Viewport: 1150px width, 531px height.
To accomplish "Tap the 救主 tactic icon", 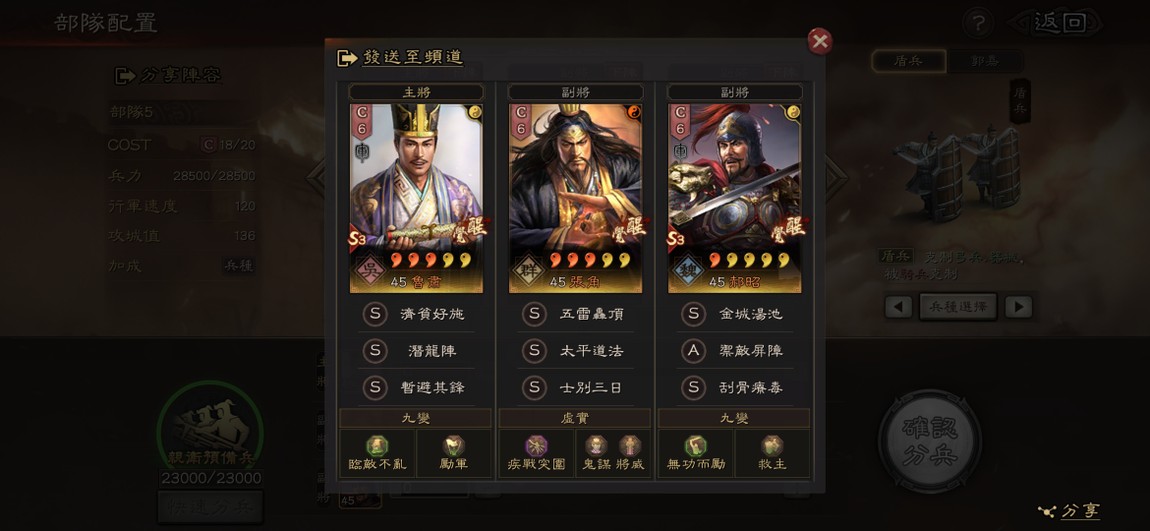I will [x=772, y=453].
